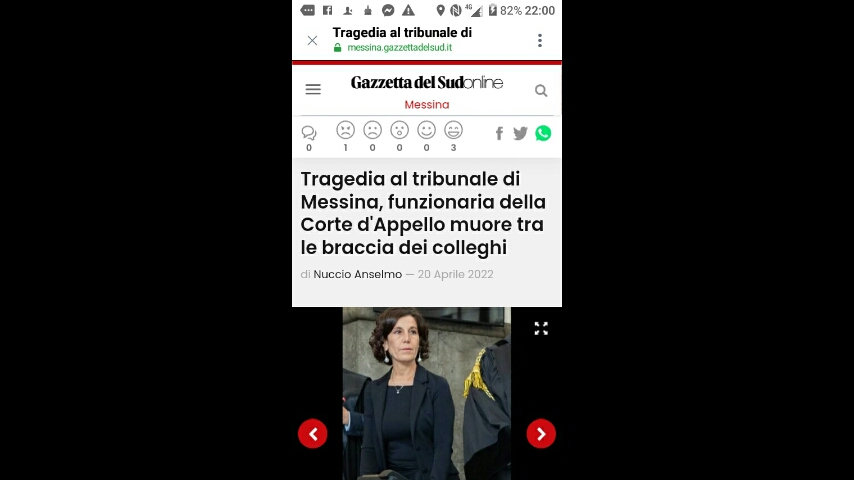Share the article on Facebook
Image resolution: width=854 pixels, height=480 pixels.
[x=499, y=133]
